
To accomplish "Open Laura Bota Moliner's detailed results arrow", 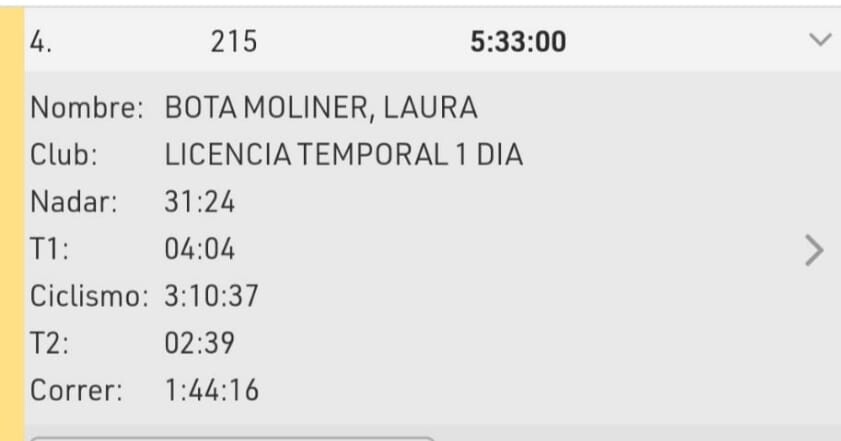I will click(x=814, y=250).
